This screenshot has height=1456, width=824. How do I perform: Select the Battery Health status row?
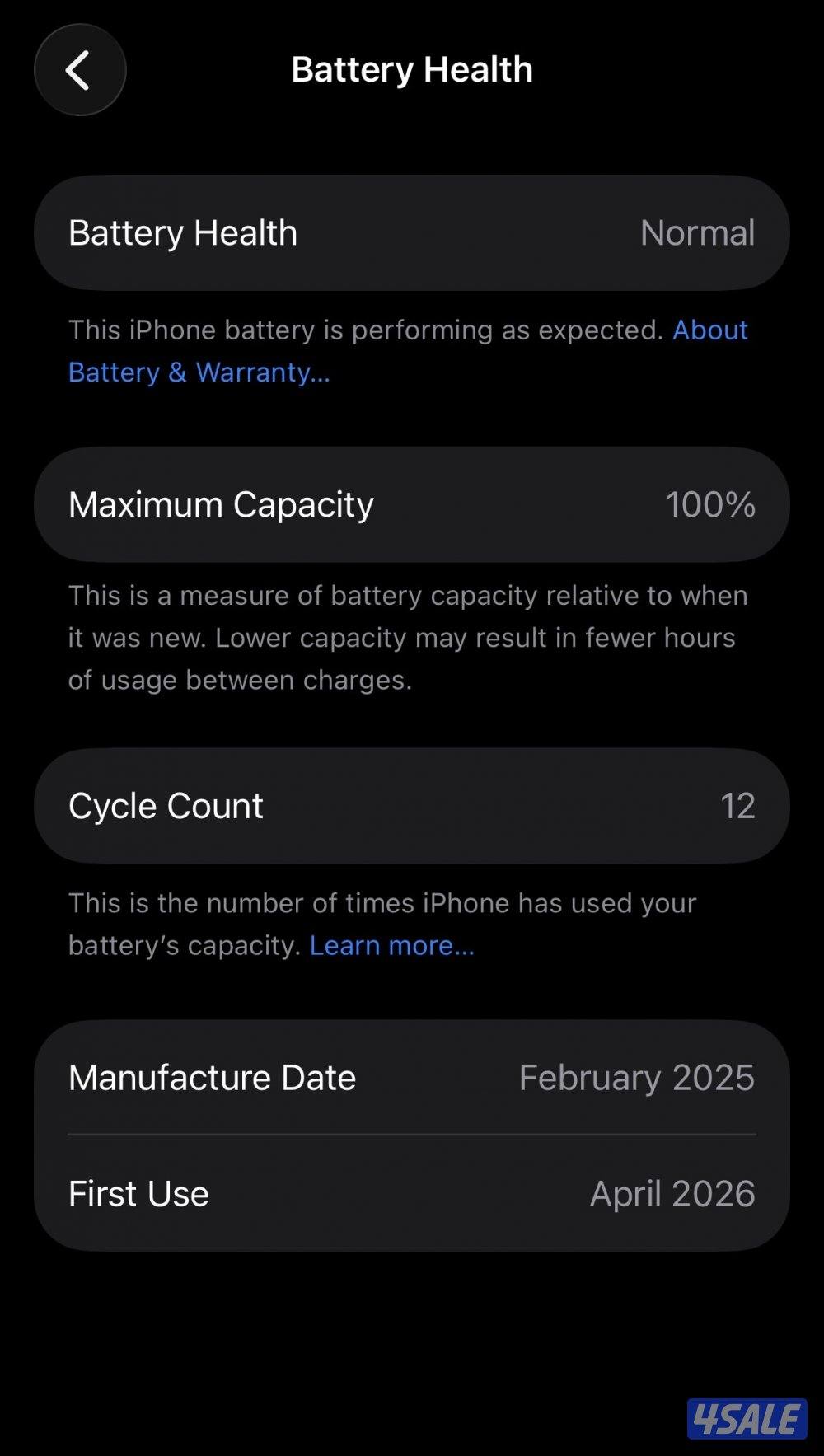410,232
